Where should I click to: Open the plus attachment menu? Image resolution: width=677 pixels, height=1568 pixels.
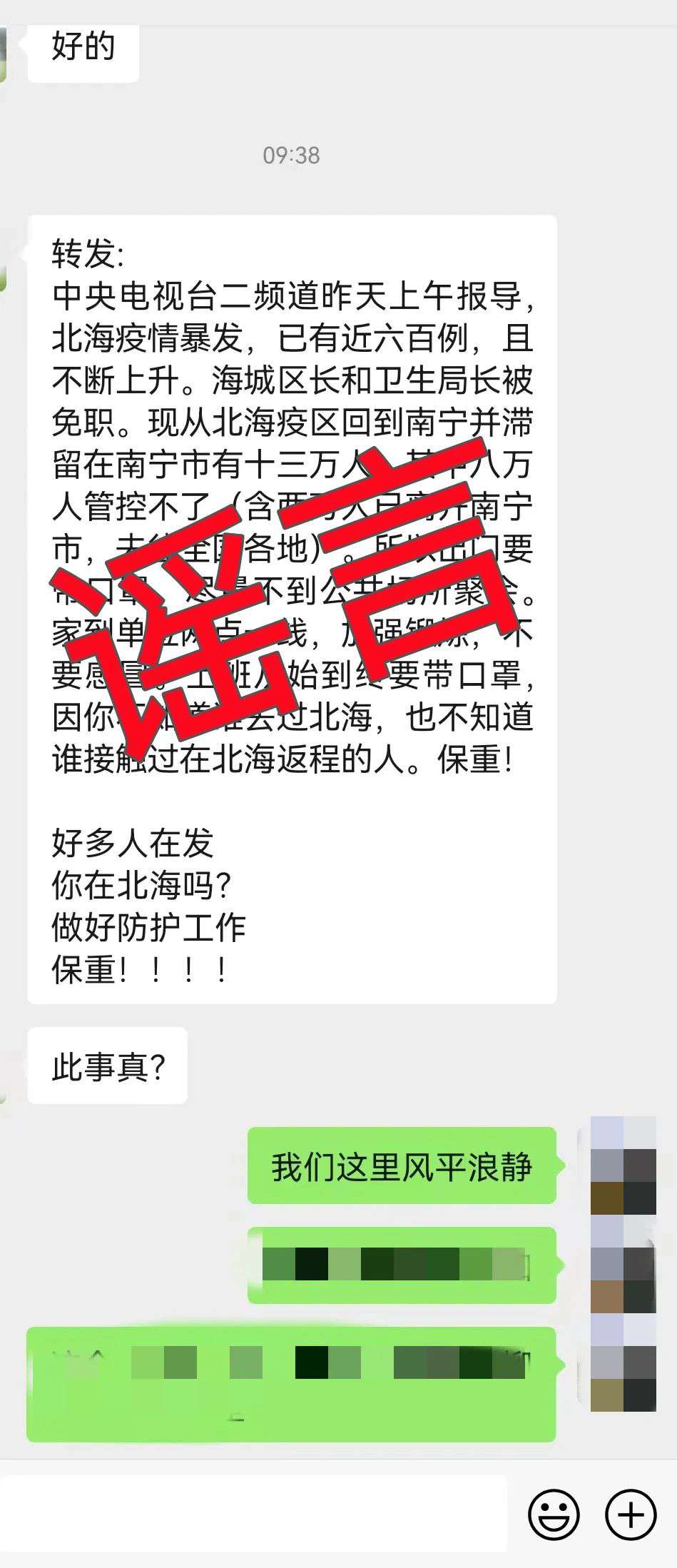pyautogui.click(x=631, y=1515)
